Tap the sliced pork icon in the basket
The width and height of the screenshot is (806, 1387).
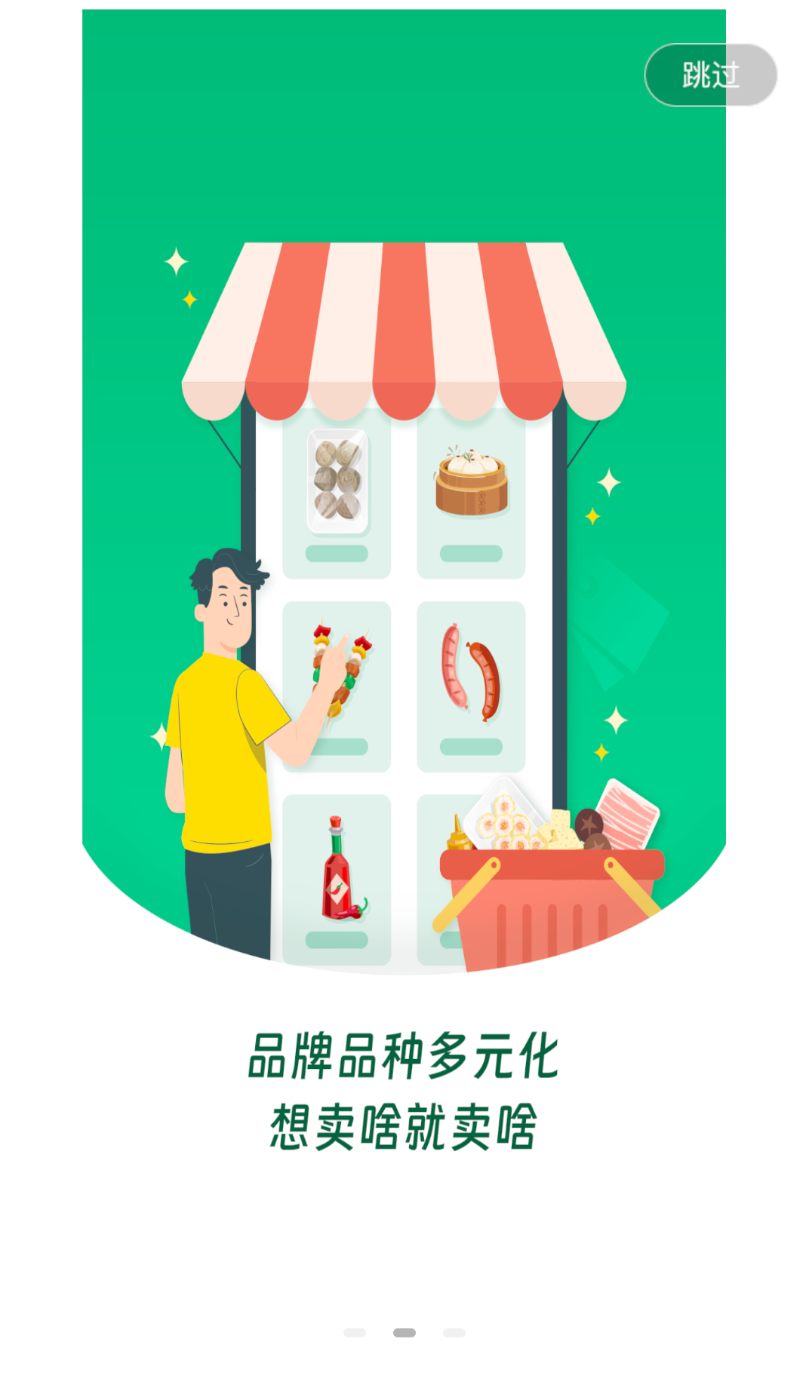[x=626, y=810]
